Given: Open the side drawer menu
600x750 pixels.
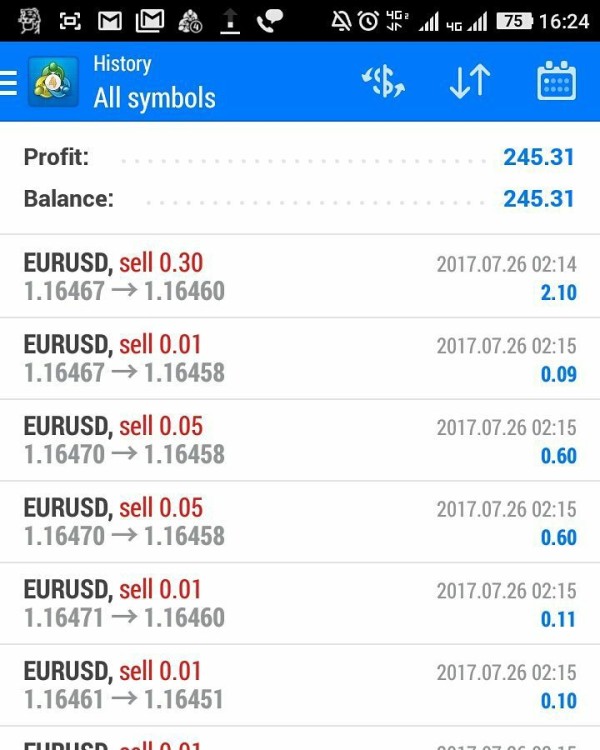Looking at the screenshot, I should pyautogui.click(x=10, y=82).
